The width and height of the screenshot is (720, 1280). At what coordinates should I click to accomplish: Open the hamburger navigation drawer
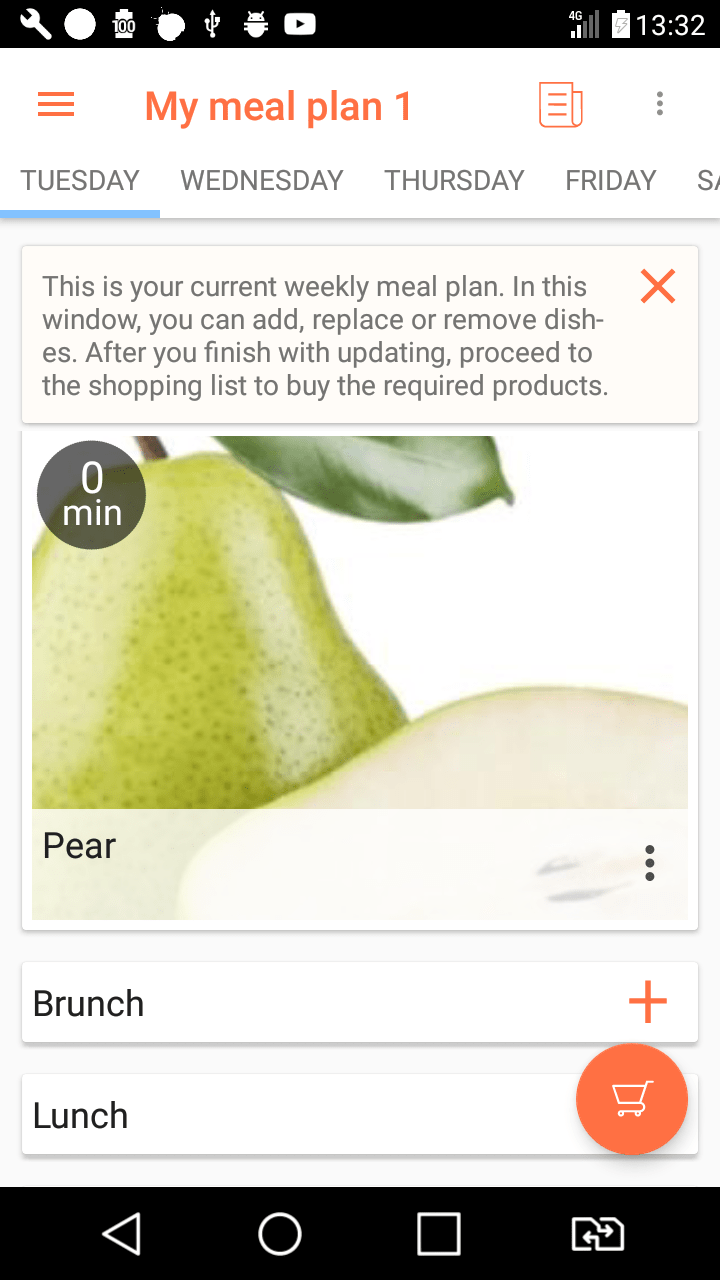56,105
